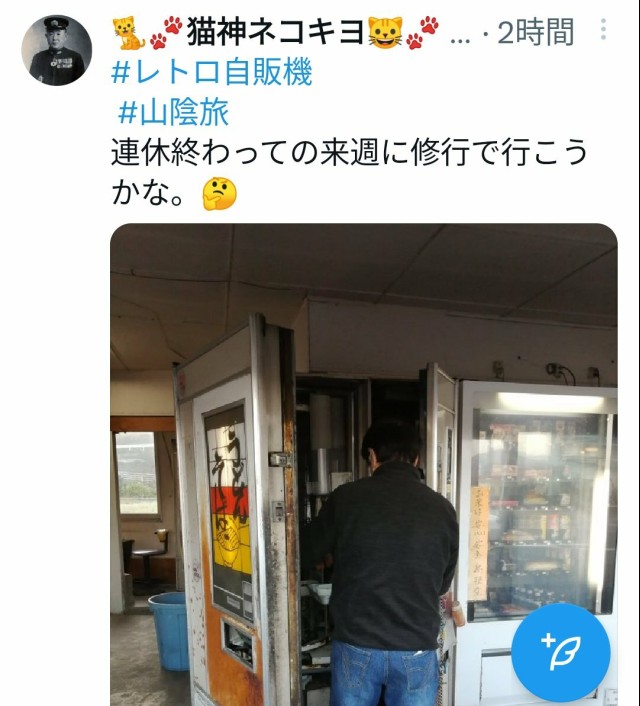Screen dimensions: 640x706
Task: Compose a new tweet
Action: (x=560, y=652)
